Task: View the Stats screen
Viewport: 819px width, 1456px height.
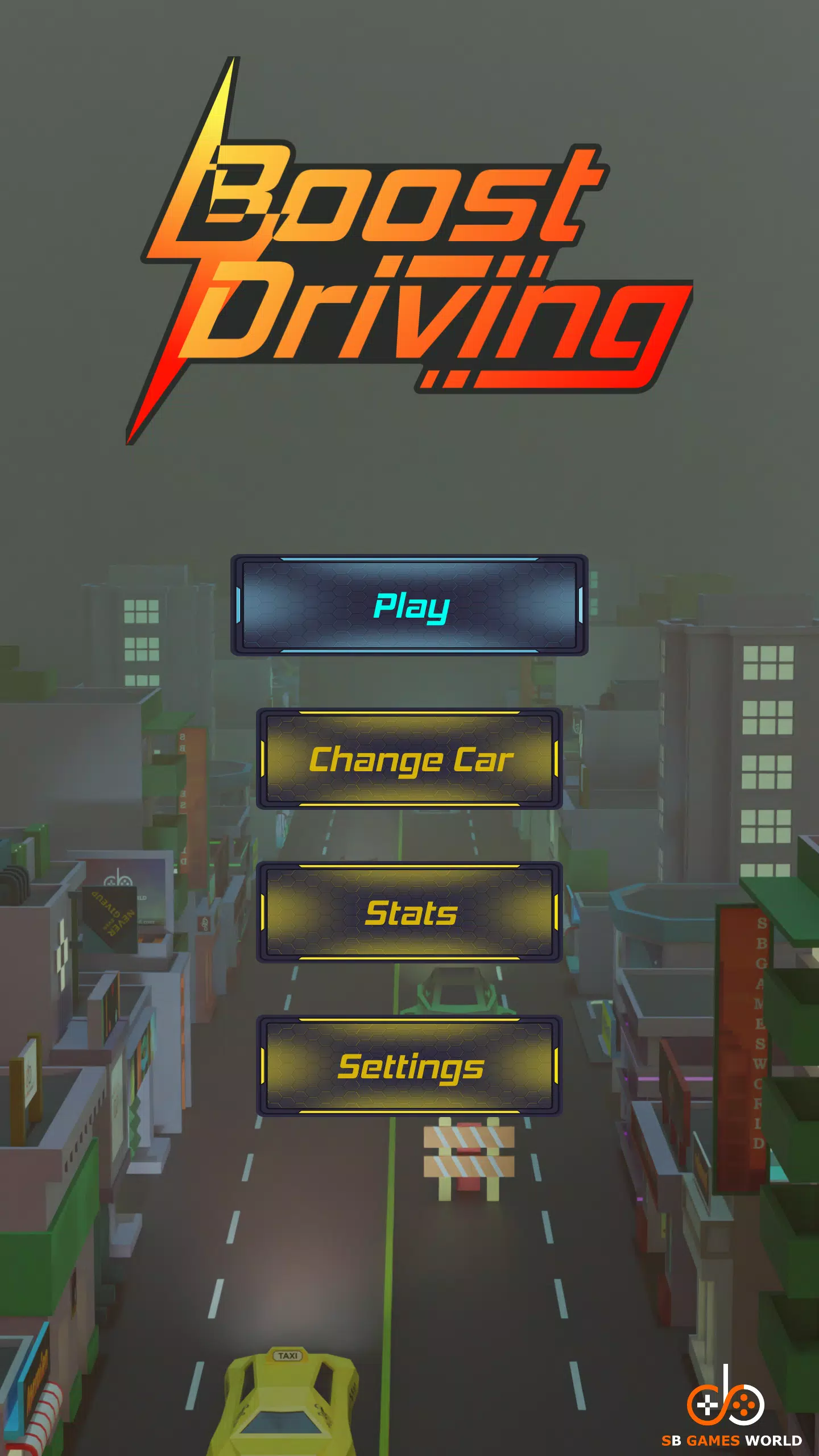Action: pyautogui.click(x=409, y=912)
